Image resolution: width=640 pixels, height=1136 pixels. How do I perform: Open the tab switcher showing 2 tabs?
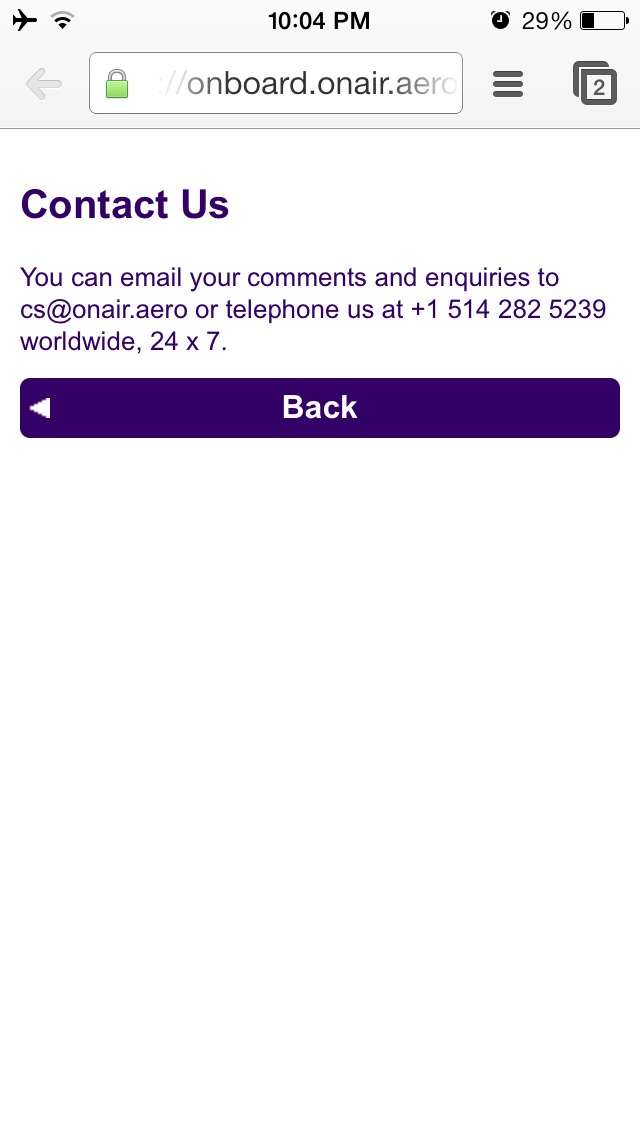(595, 83)
